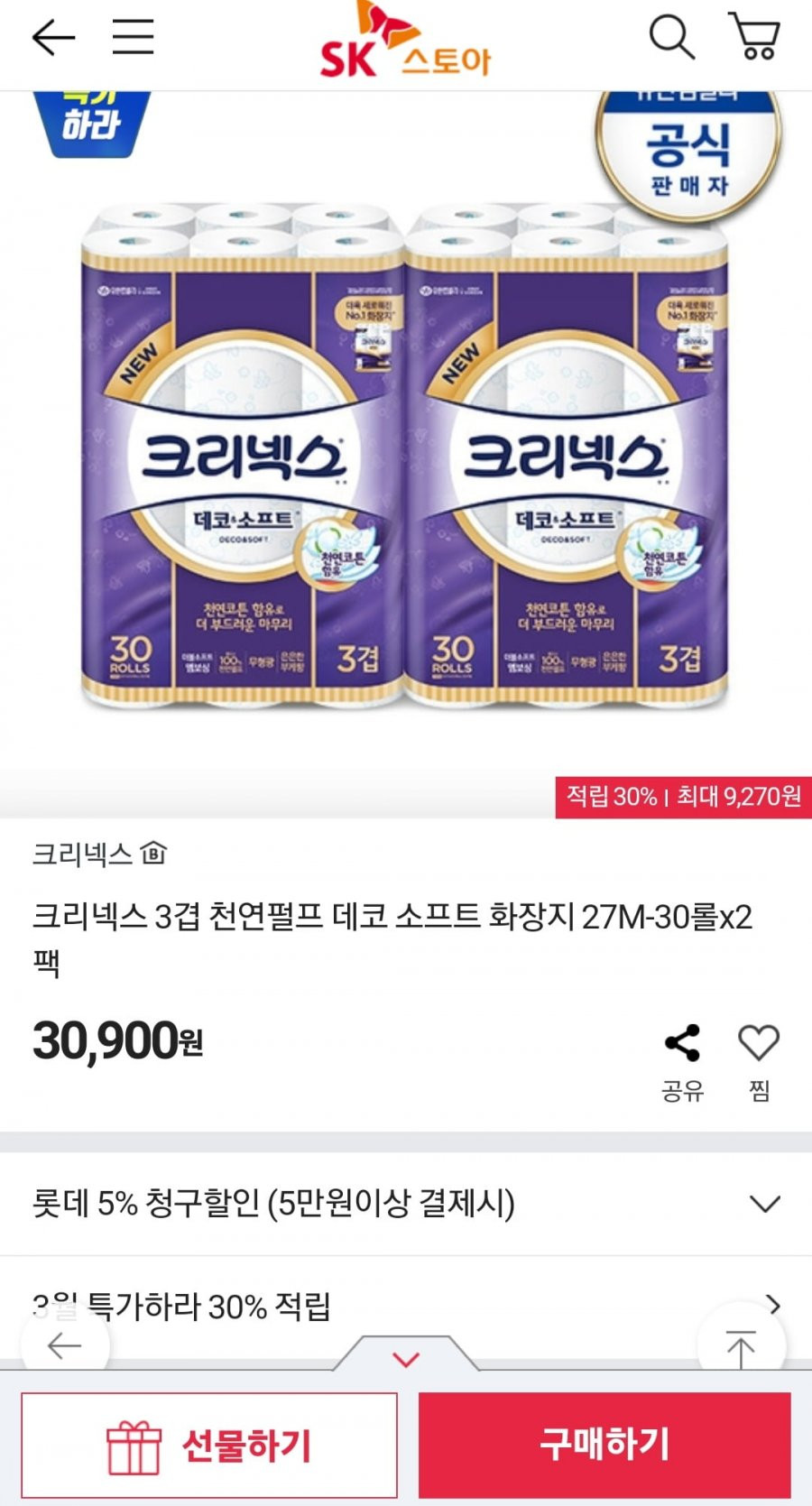Open the 크리넥스 brand shop link
Image resolution: width=812 pixels, height=1506 pixels.
pyautogui.click(x=99, y=853)
